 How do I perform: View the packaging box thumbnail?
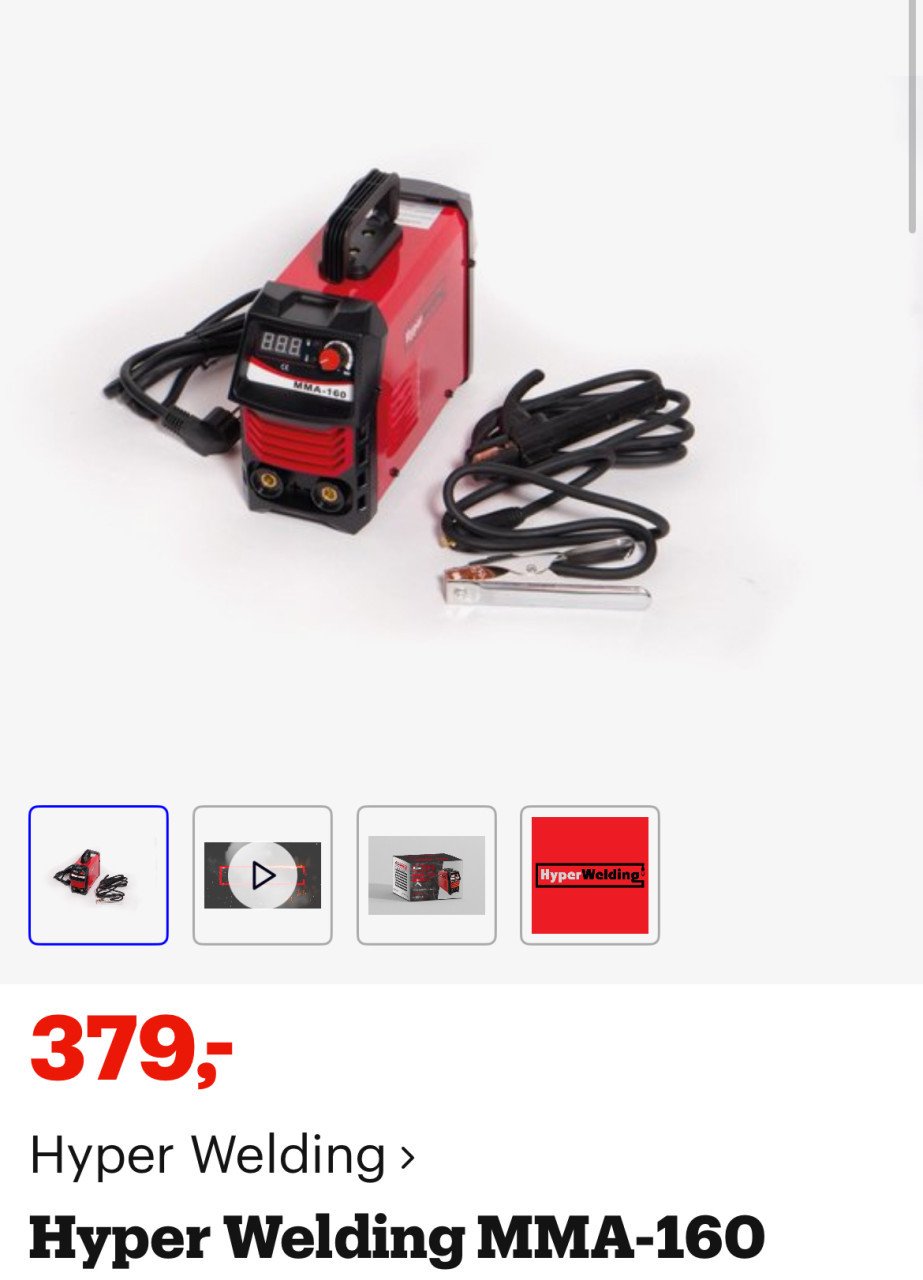[x=426, y=875]
